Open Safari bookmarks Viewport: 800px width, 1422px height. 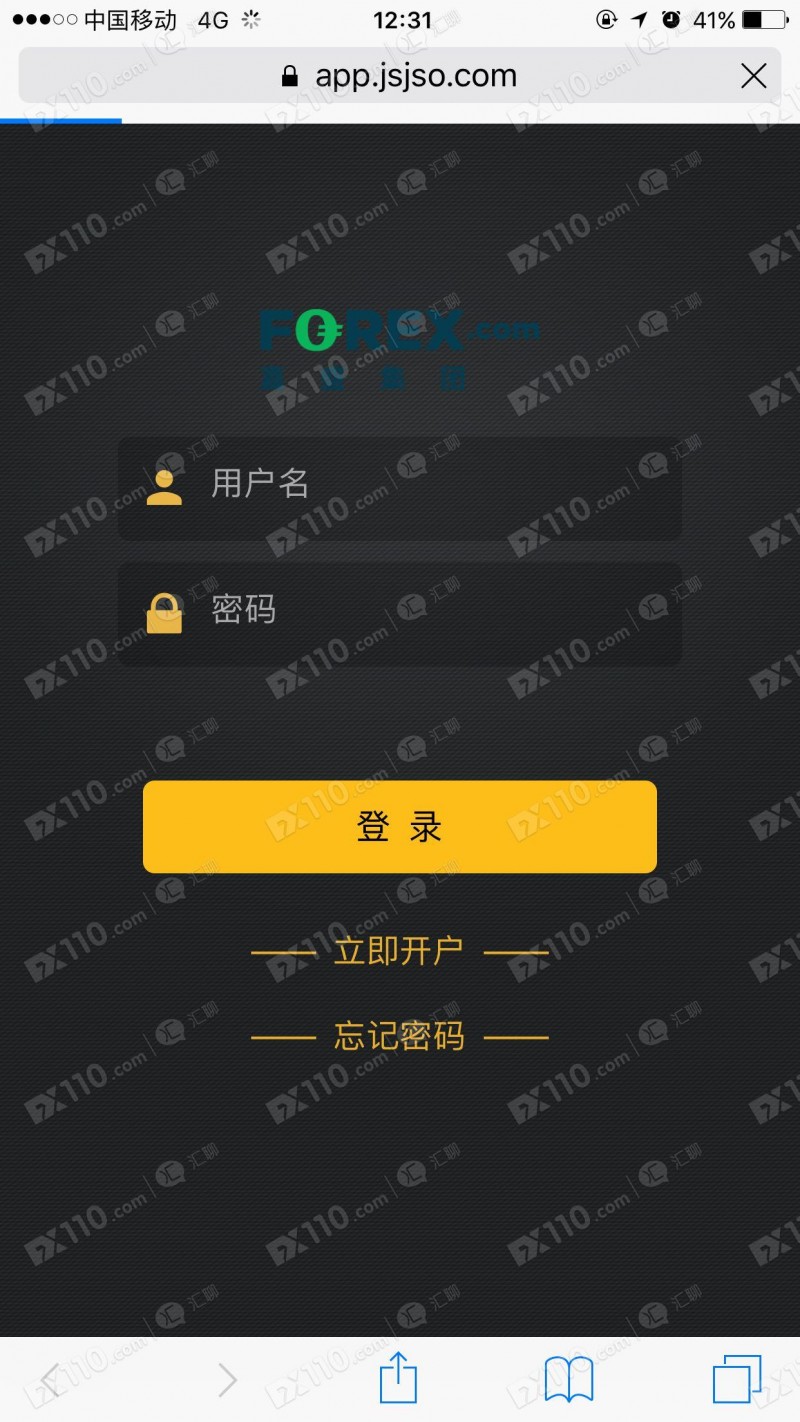click(569, 1381)
